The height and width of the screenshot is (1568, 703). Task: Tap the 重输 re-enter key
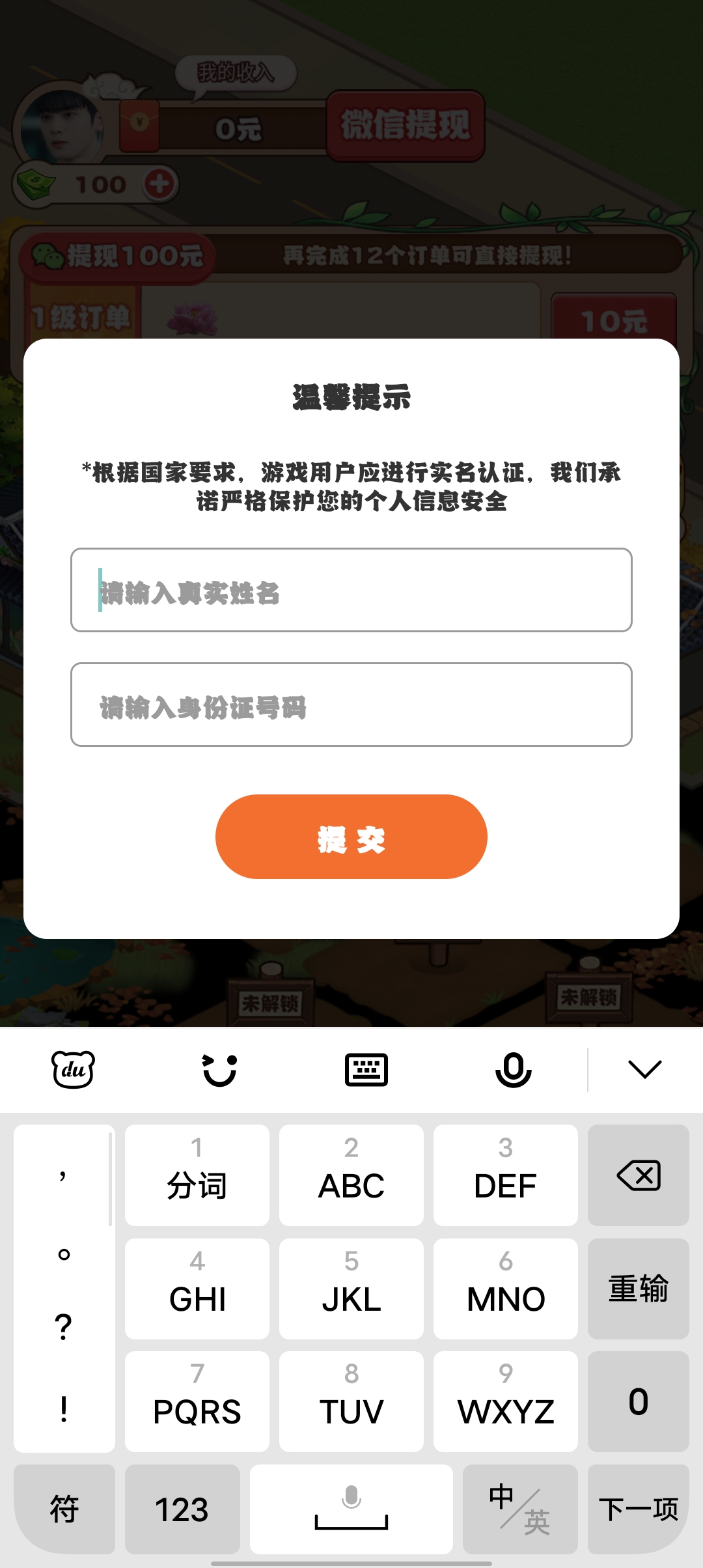(638, 1289)
